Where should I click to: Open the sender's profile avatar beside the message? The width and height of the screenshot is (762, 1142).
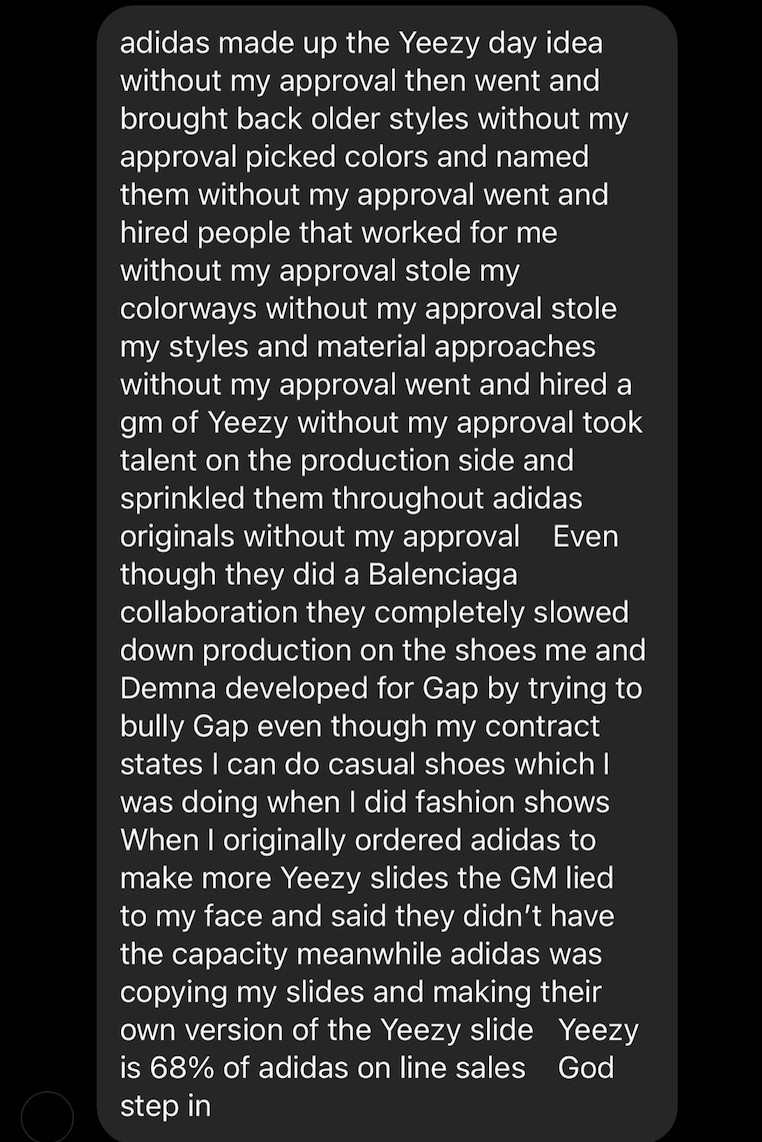click(x=47, y=1116)
